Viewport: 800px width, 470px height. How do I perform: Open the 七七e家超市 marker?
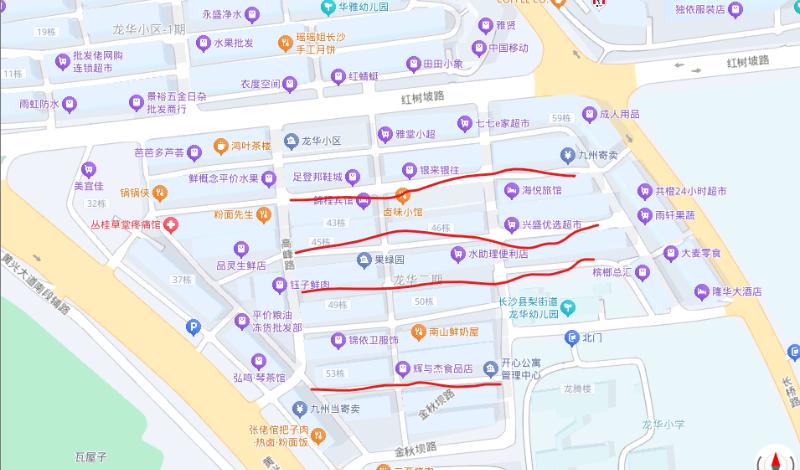click(464, 123)
